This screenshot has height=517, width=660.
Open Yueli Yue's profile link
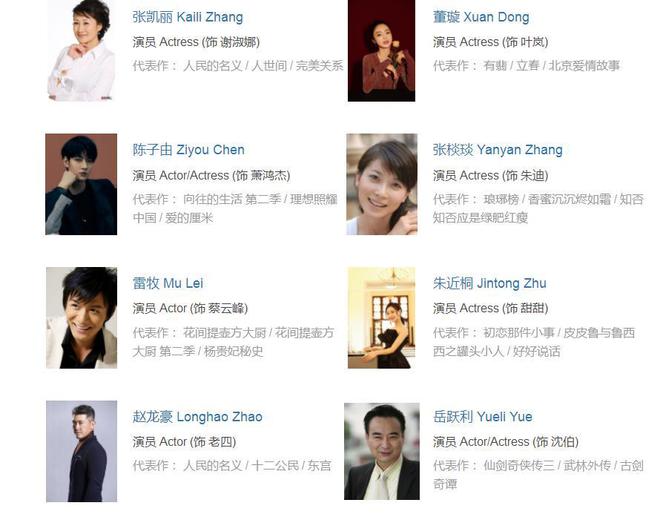point(482,417)
